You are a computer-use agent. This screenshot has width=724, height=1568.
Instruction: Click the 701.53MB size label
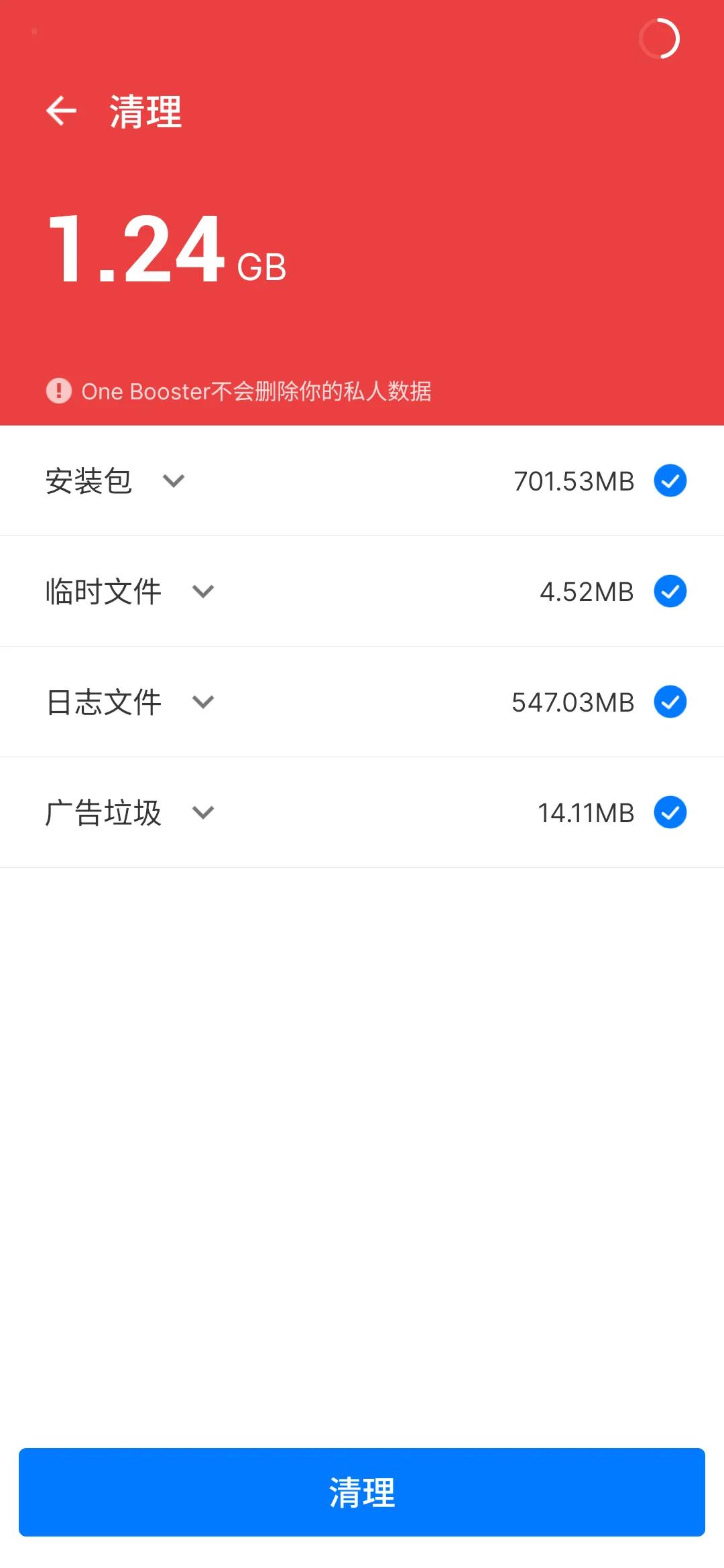pos(573,480)
